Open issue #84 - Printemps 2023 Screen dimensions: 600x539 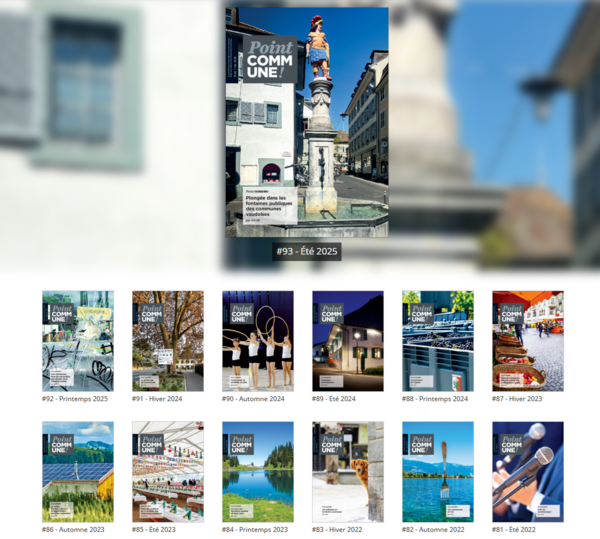(x=258, y=471)
